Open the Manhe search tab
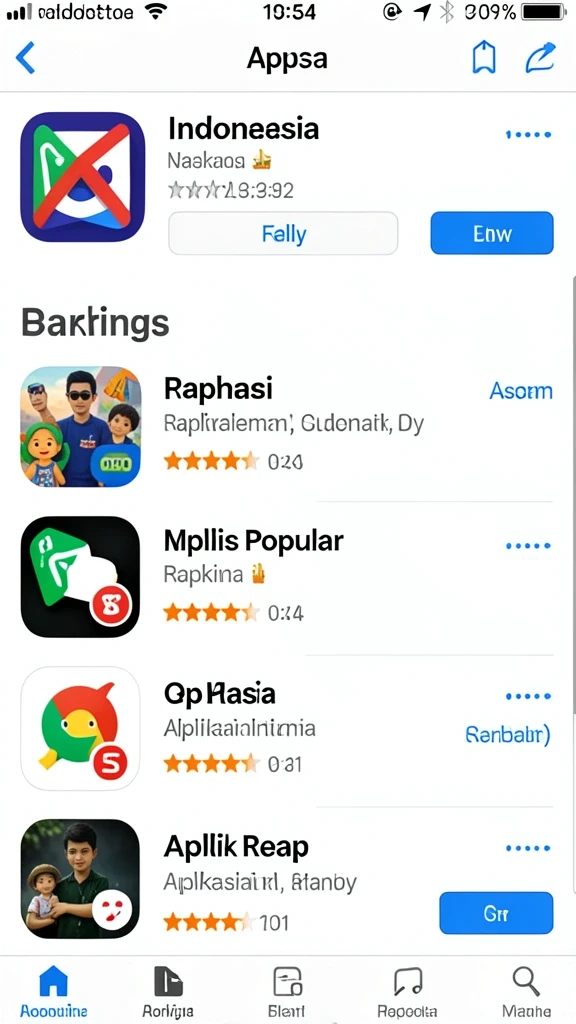This screenshot has width=576, height=1024. (526, 991)
